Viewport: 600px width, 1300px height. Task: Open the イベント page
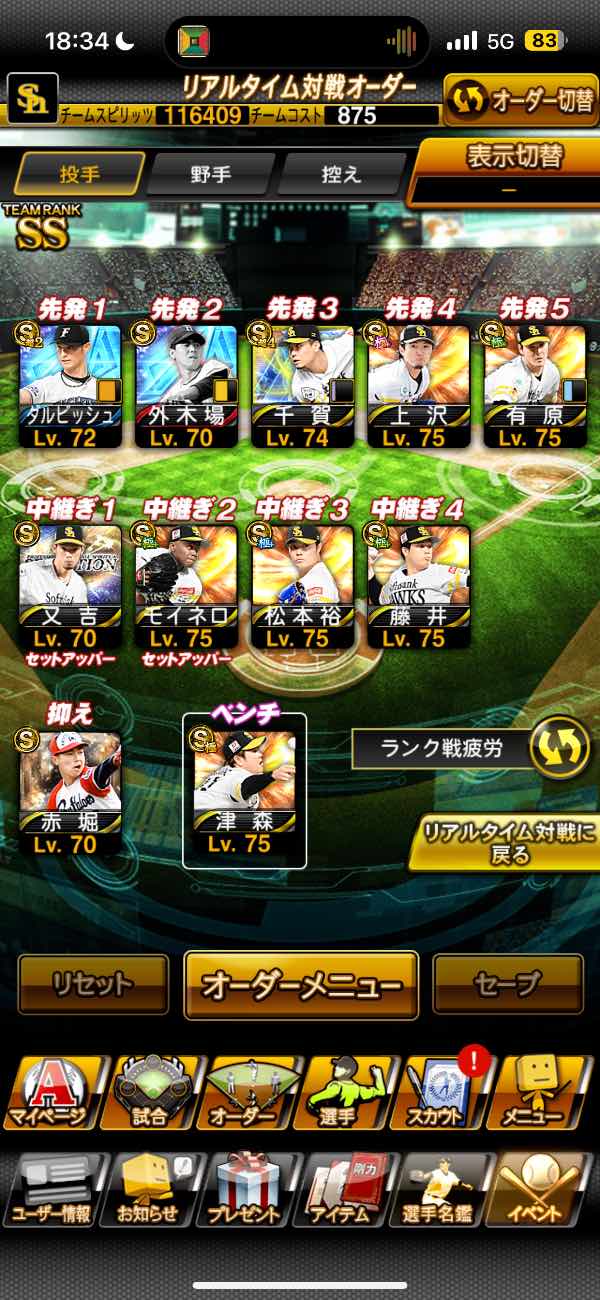tap(540, 1190)
